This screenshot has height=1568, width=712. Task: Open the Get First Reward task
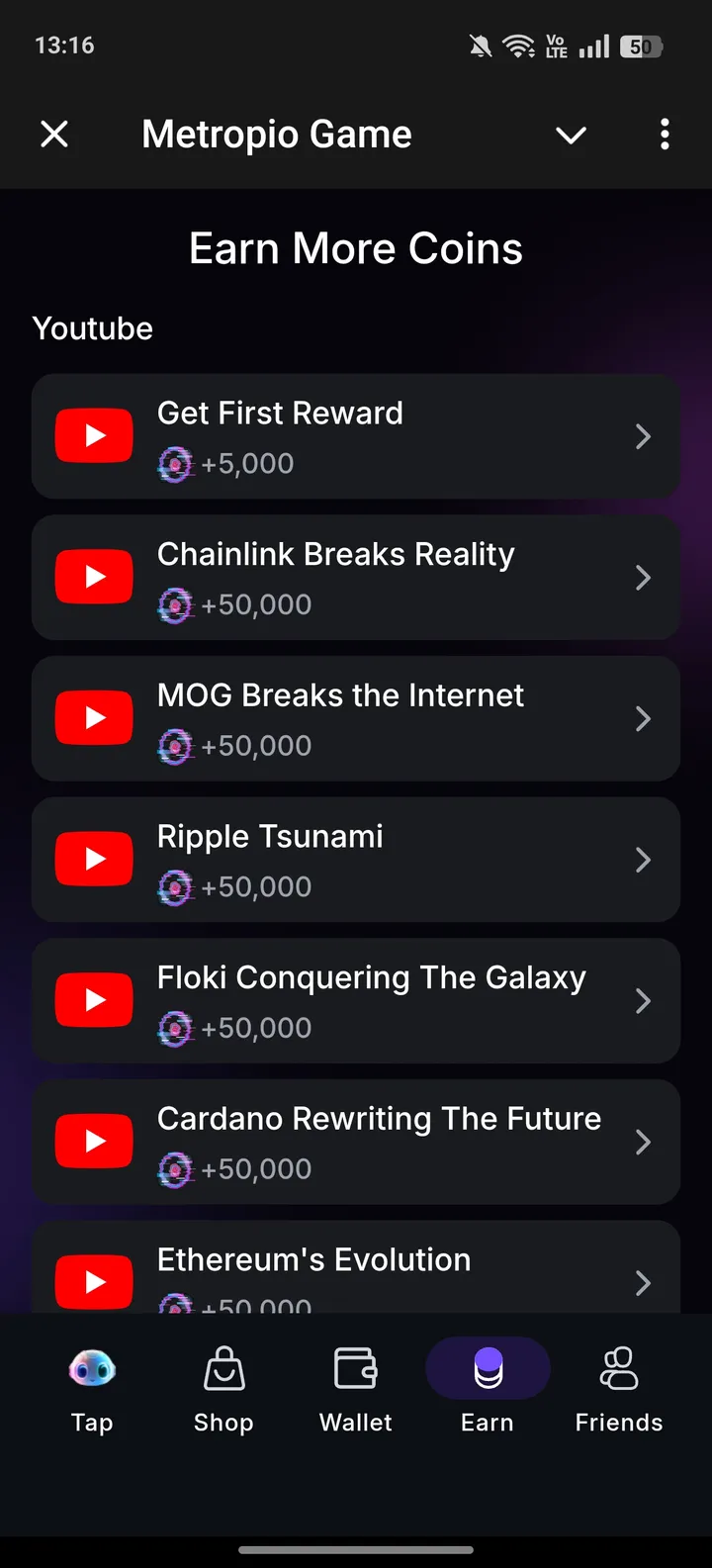[356, 436]
